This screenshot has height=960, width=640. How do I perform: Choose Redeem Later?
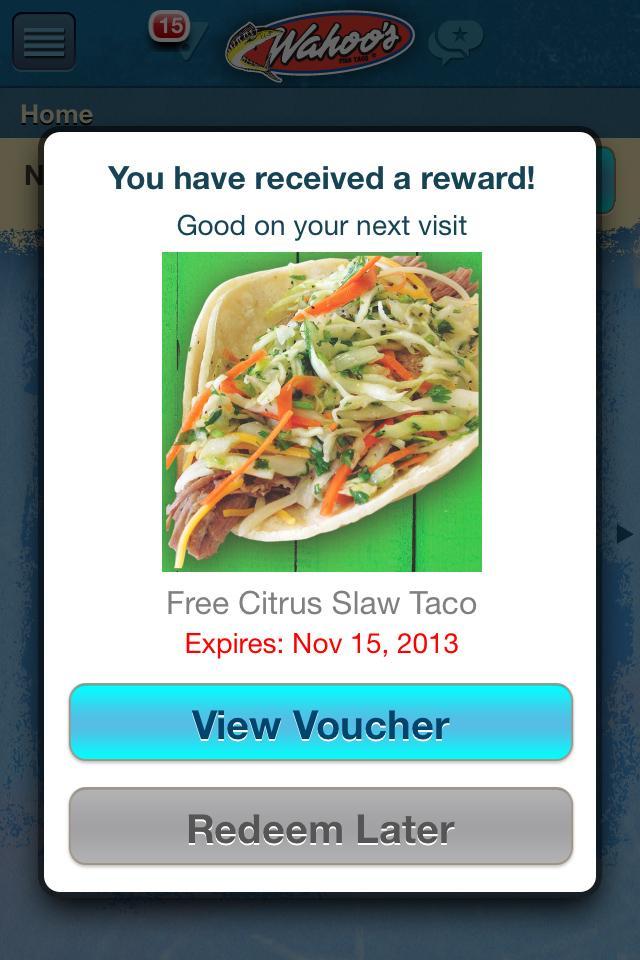[x=320, y=827]
